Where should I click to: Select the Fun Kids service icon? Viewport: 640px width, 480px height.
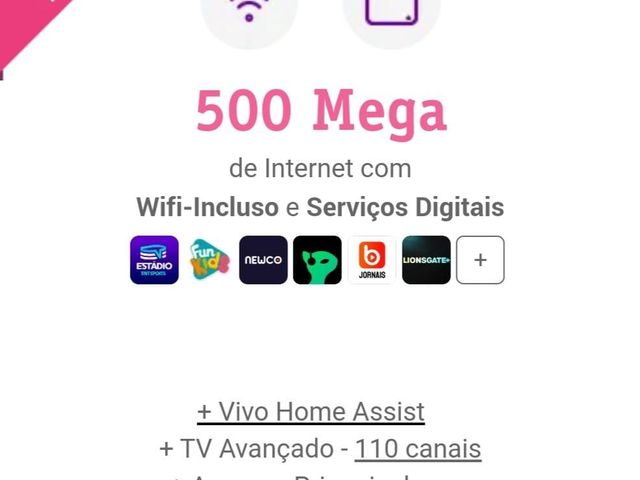[209, 260]
